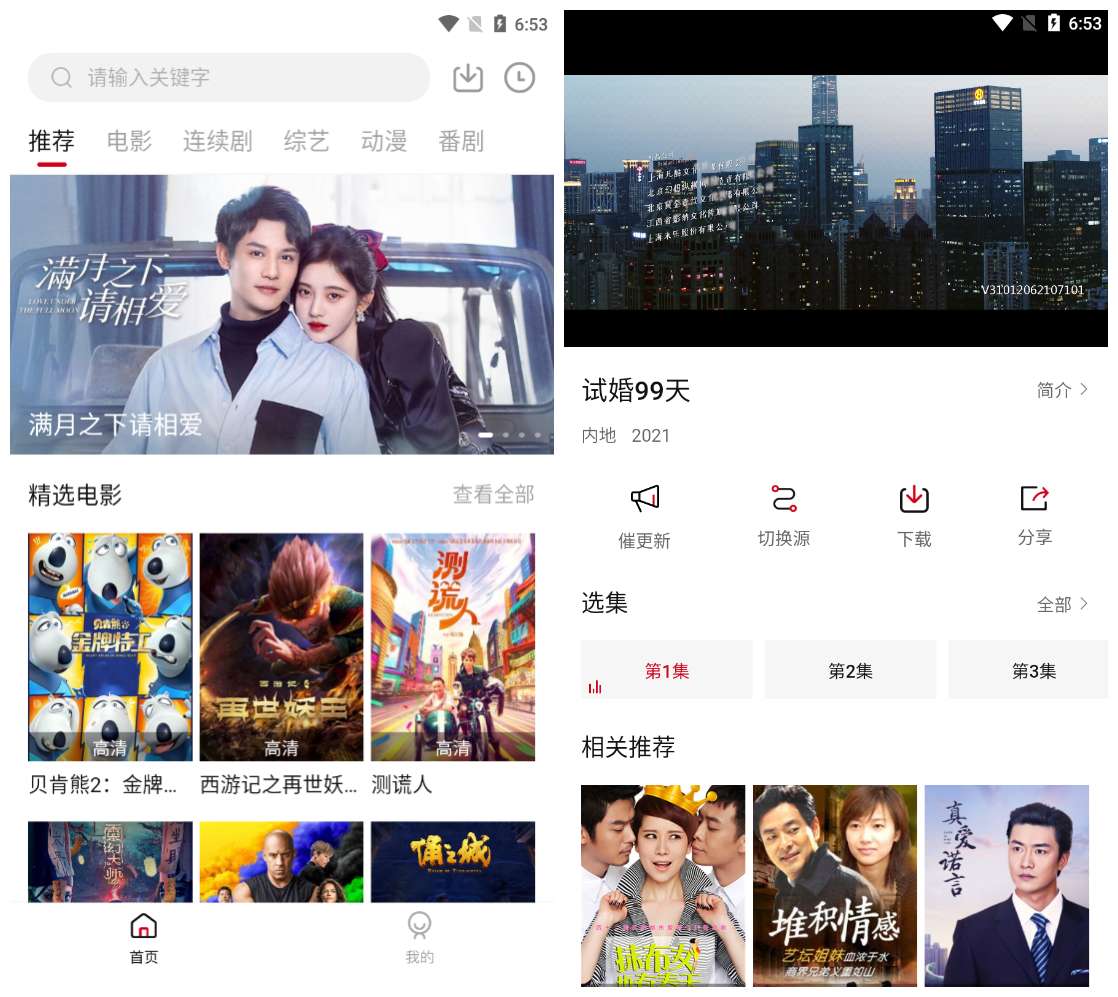
Task: View all 精选电影 via 查看全部
Action: 493,495
